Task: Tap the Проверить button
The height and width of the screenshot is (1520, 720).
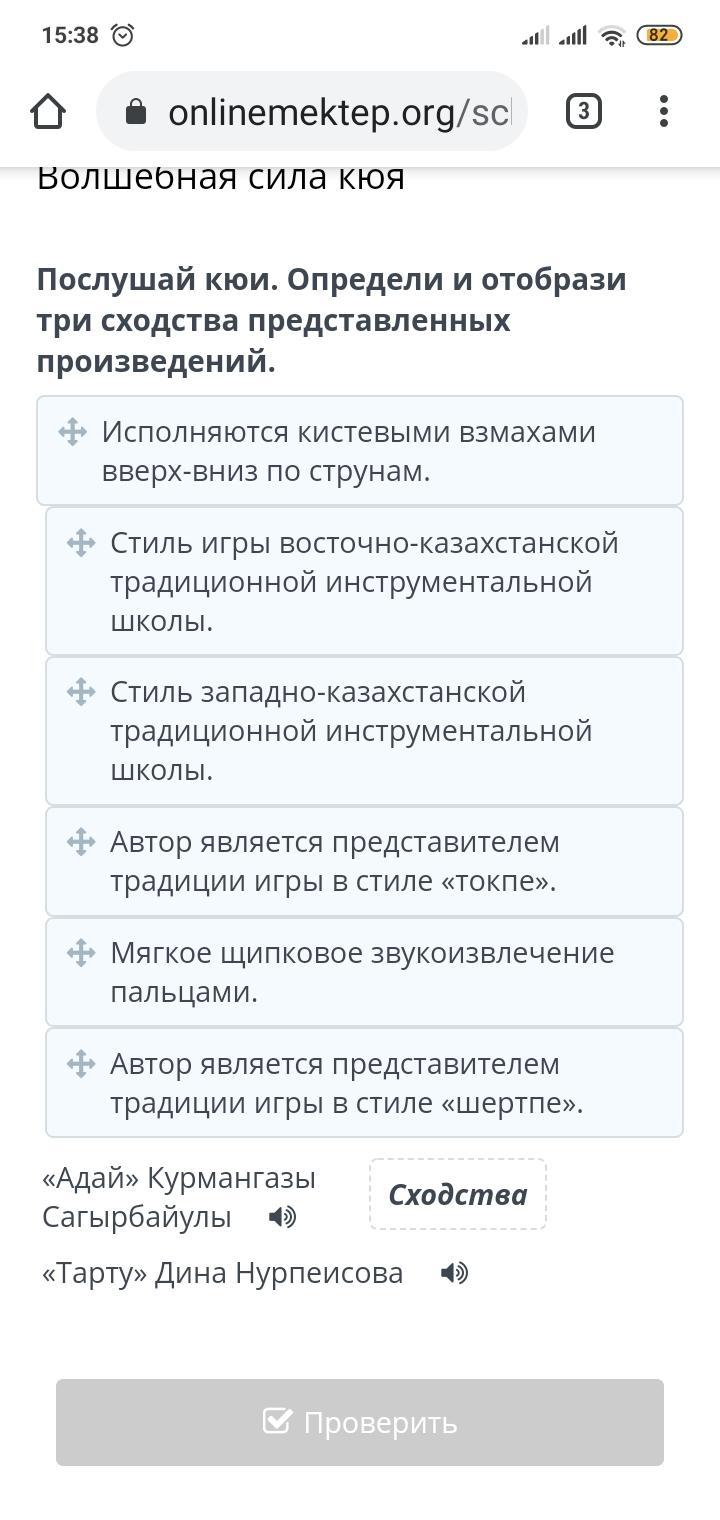Action: tap(360, 1422)
